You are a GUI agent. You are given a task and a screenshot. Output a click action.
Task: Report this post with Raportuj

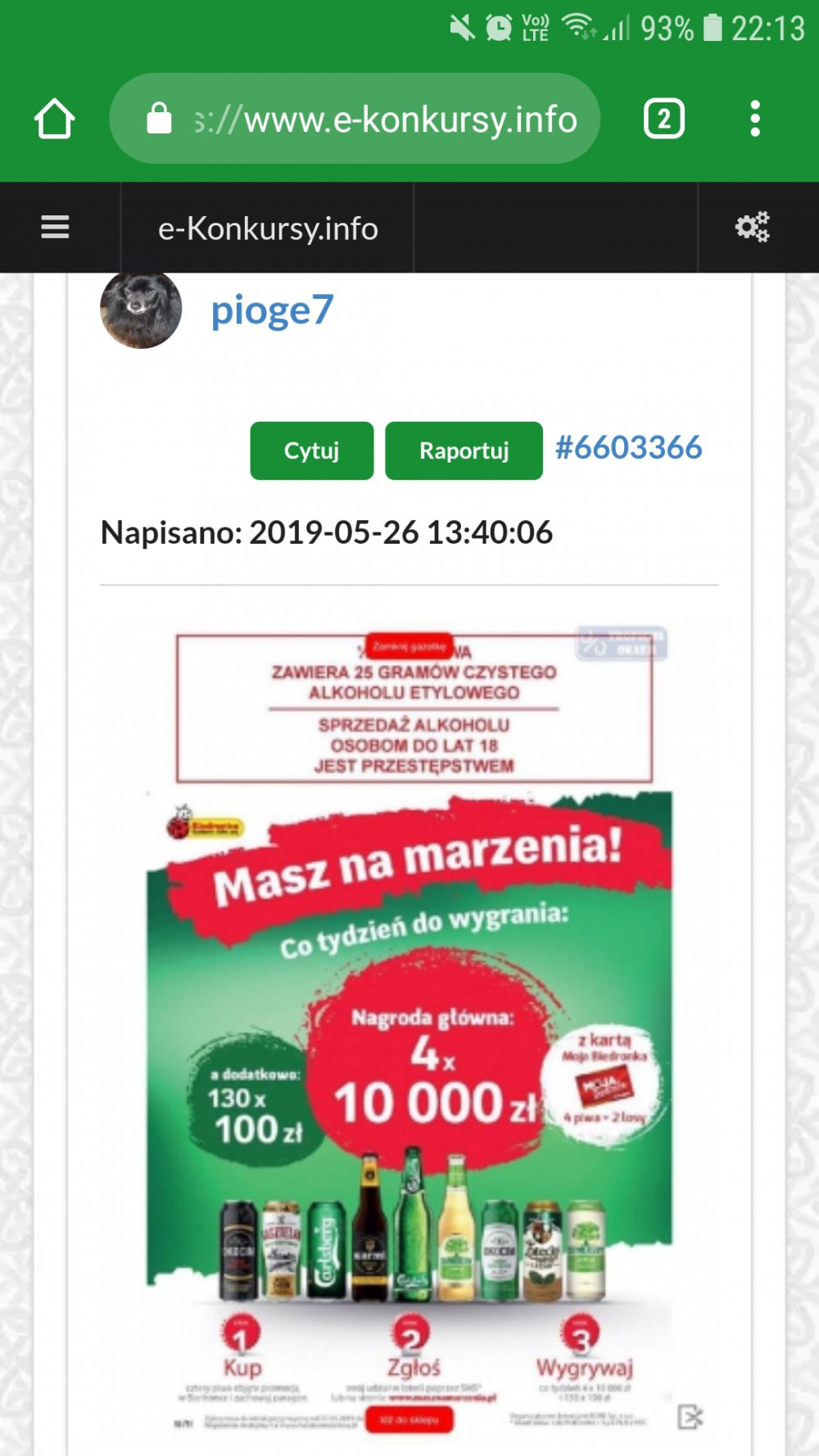tap(464, 450)
